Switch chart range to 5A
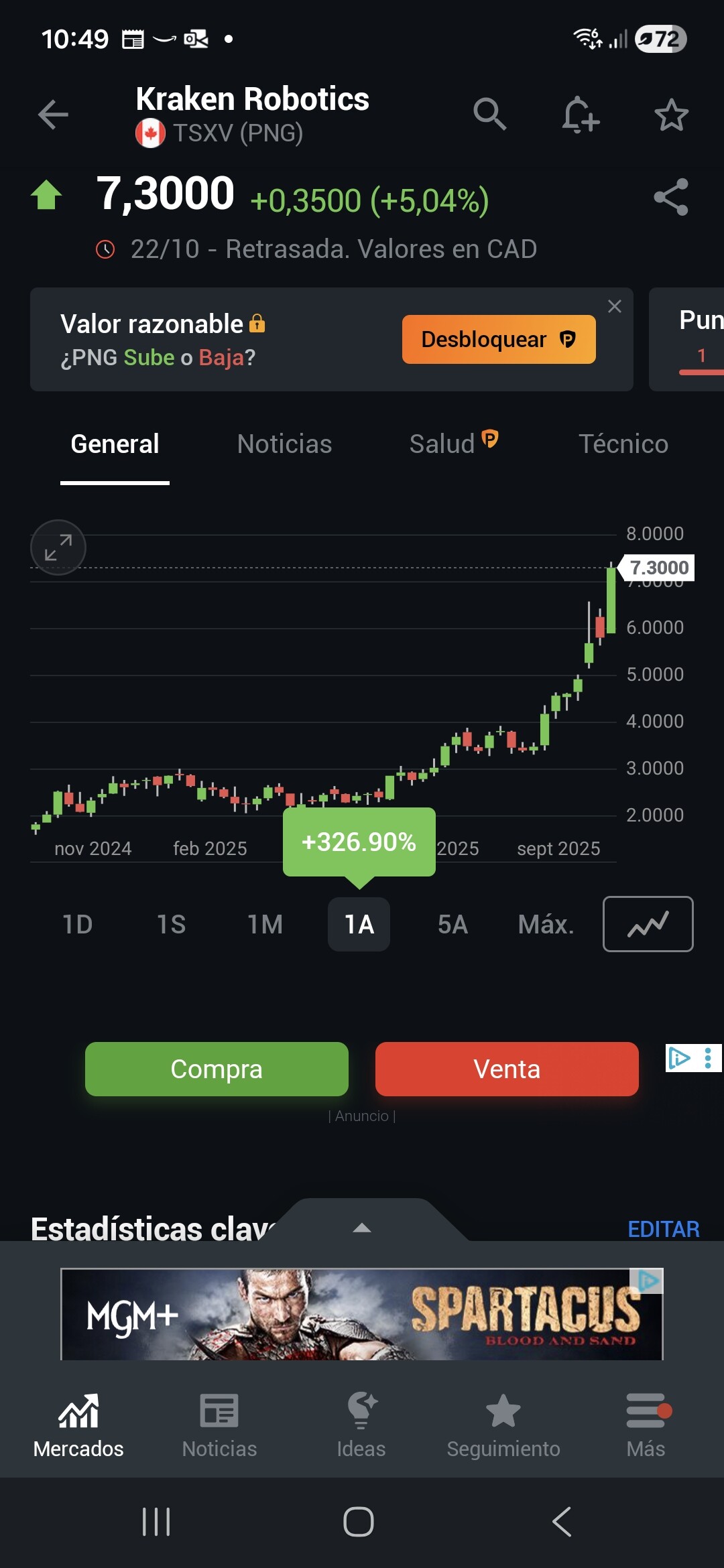 point(452,925)
